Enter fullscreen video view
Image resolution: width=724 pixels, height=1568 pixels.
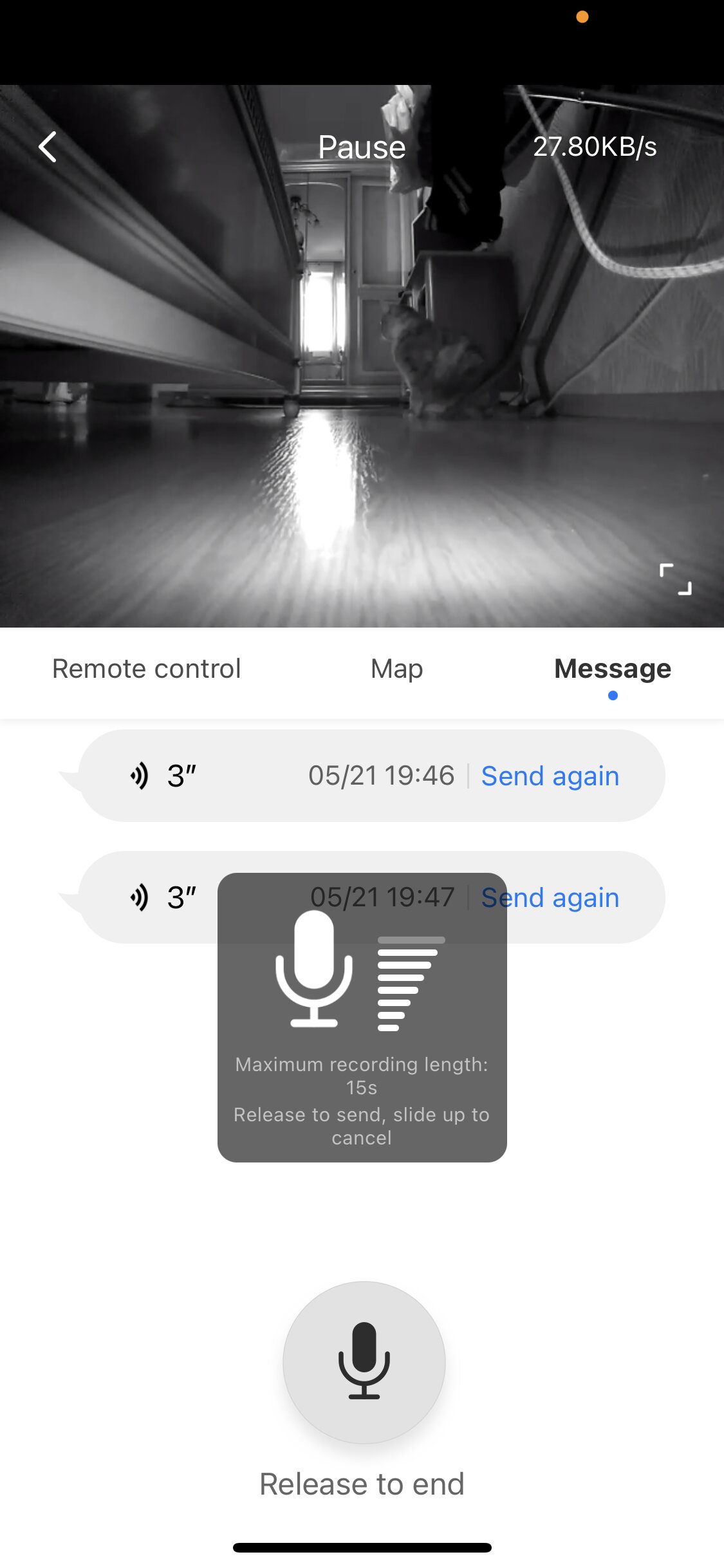point(675,579)
